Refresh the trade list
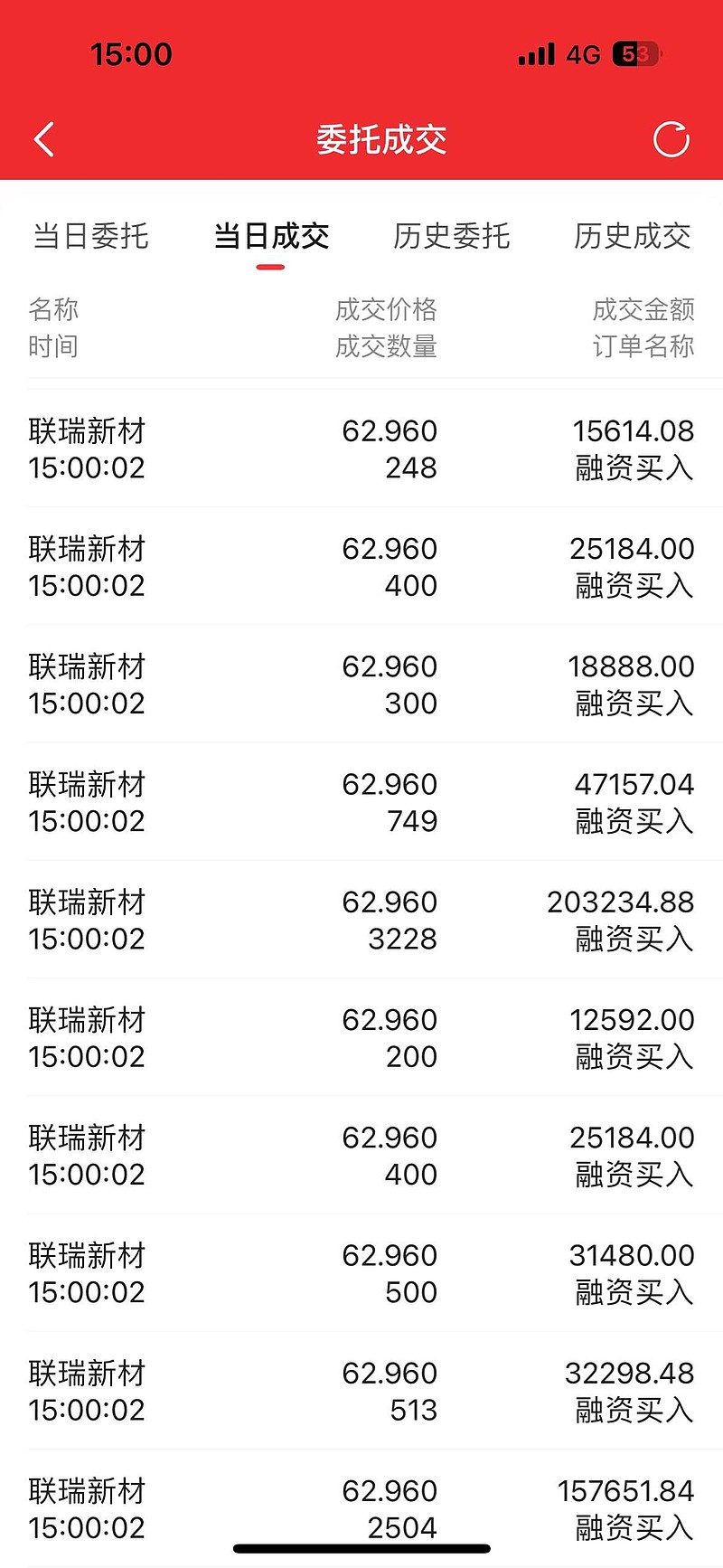Viewport: 723px width, 1568px height. 671,139
